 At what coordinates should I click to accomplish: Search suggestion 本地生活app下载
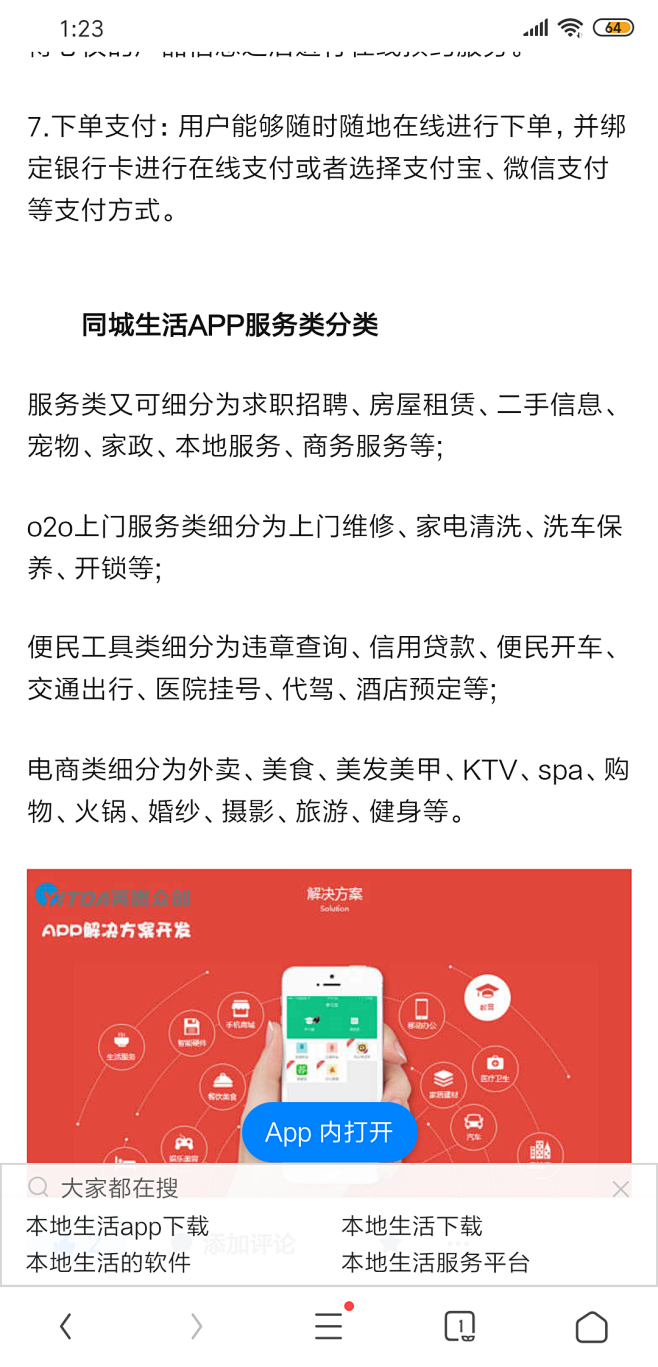117,1226
